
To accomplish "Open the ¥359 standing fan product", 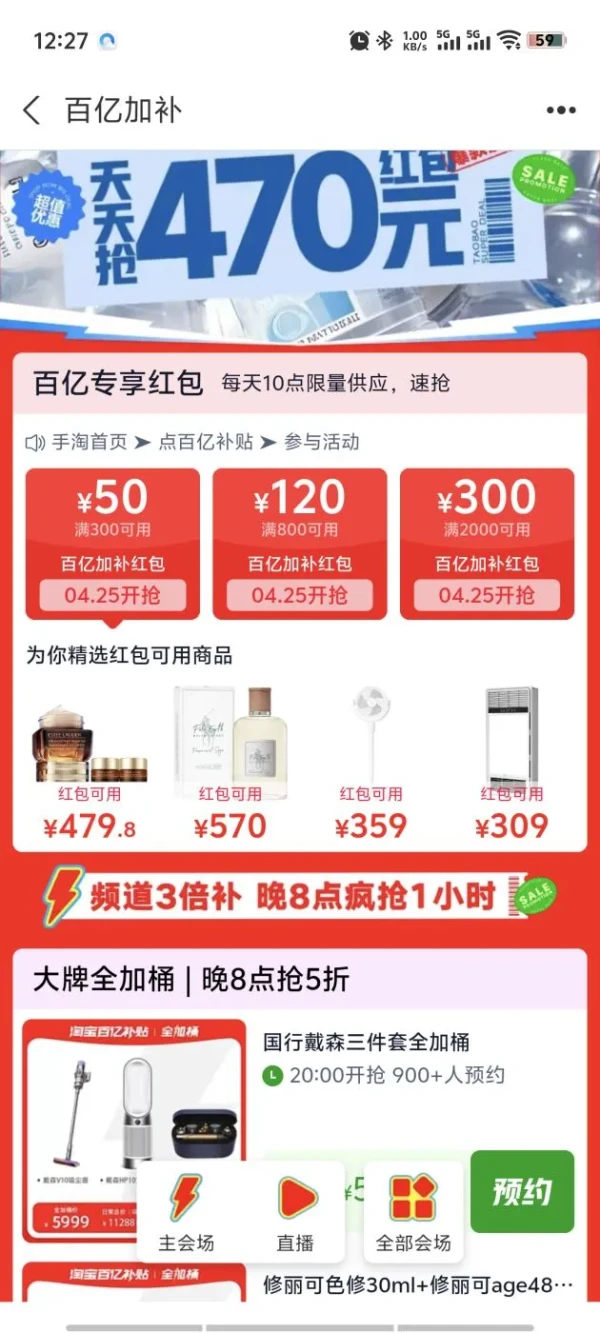I will click(x=370, y=760).
